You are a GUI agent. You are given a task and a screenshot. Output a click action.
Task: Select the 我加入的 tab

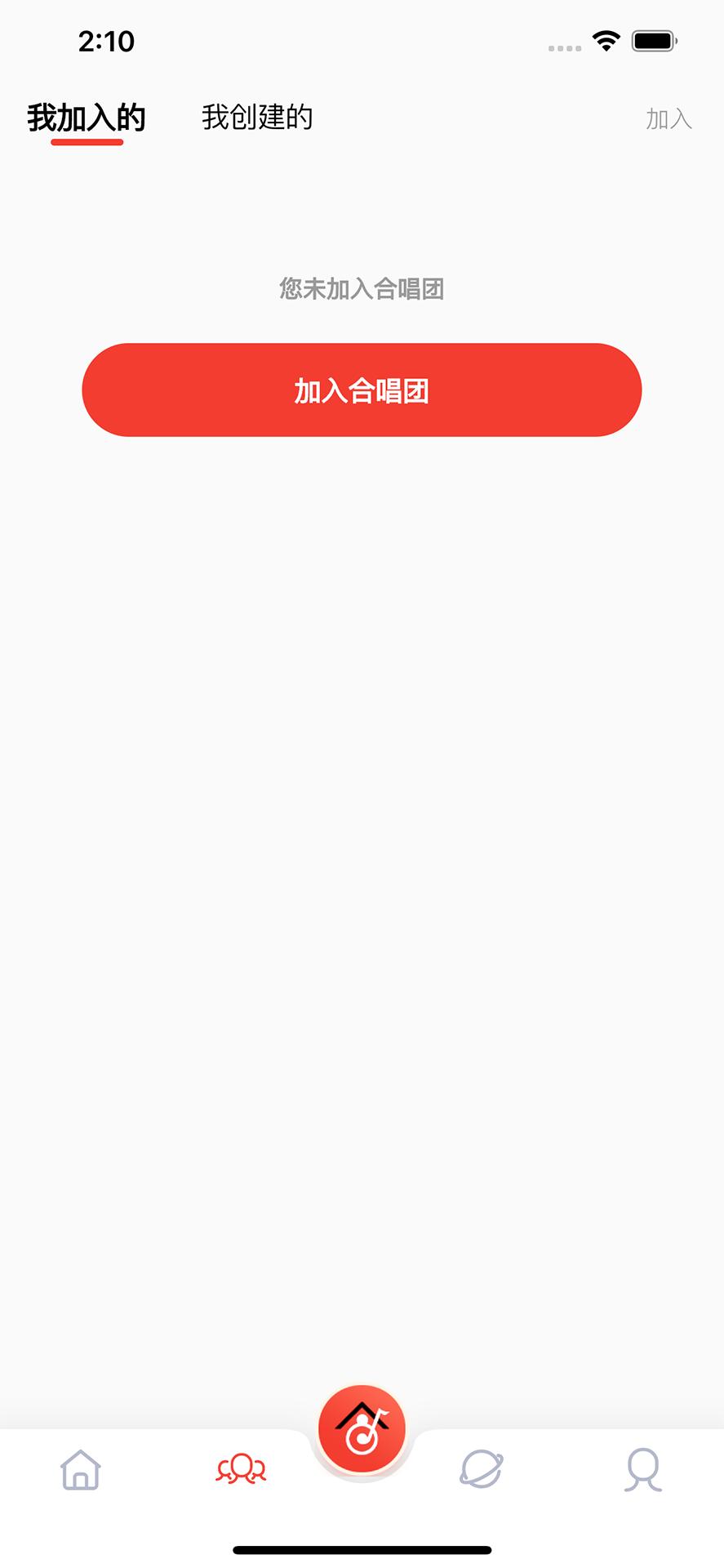pyautogui.click(x=87, y=118)
